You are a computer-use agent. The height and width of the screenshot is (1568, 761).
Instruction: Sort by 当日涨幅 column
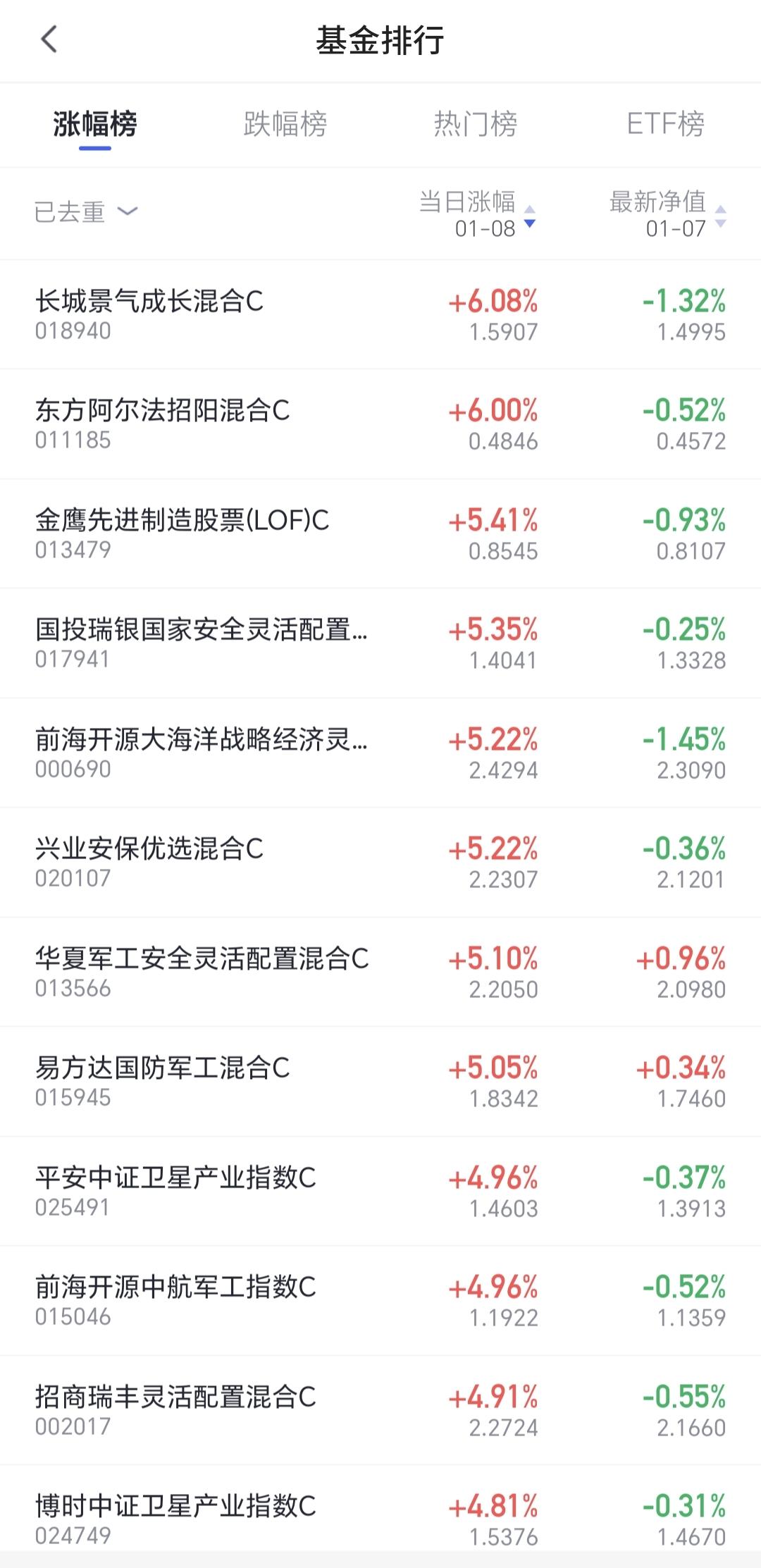(x=478, y=214)
